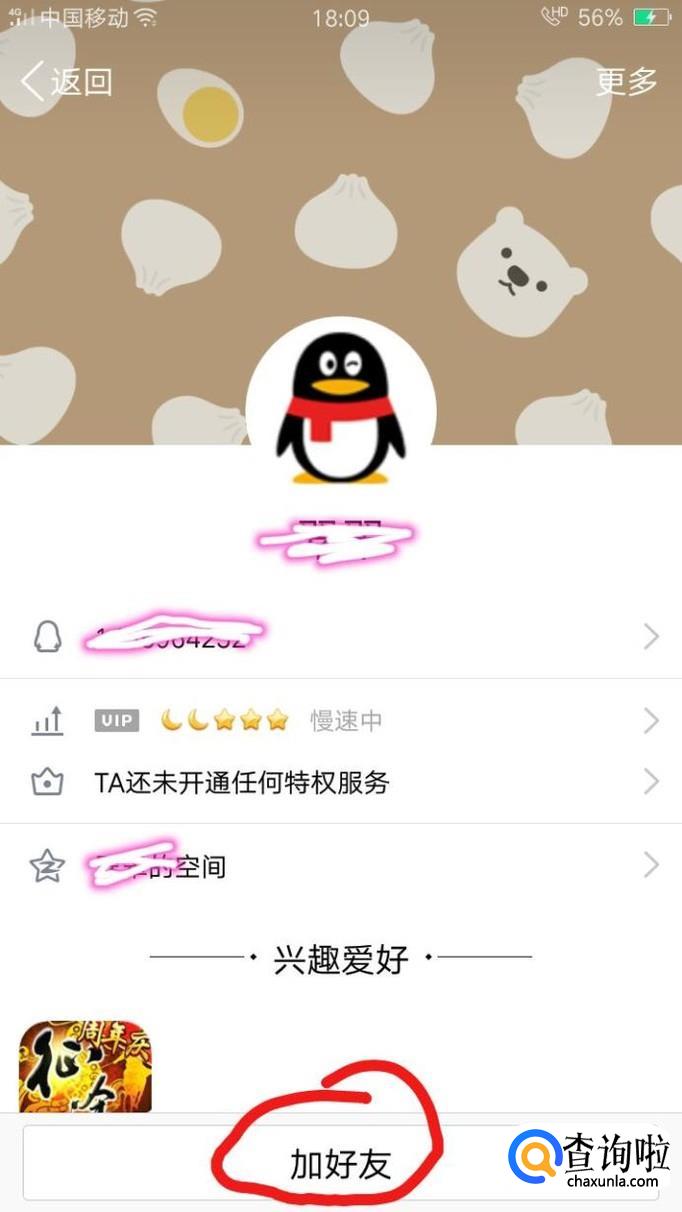Open TA还未开通任何特权服务 row
682x1212 pixels.
[x=341, y=782]
